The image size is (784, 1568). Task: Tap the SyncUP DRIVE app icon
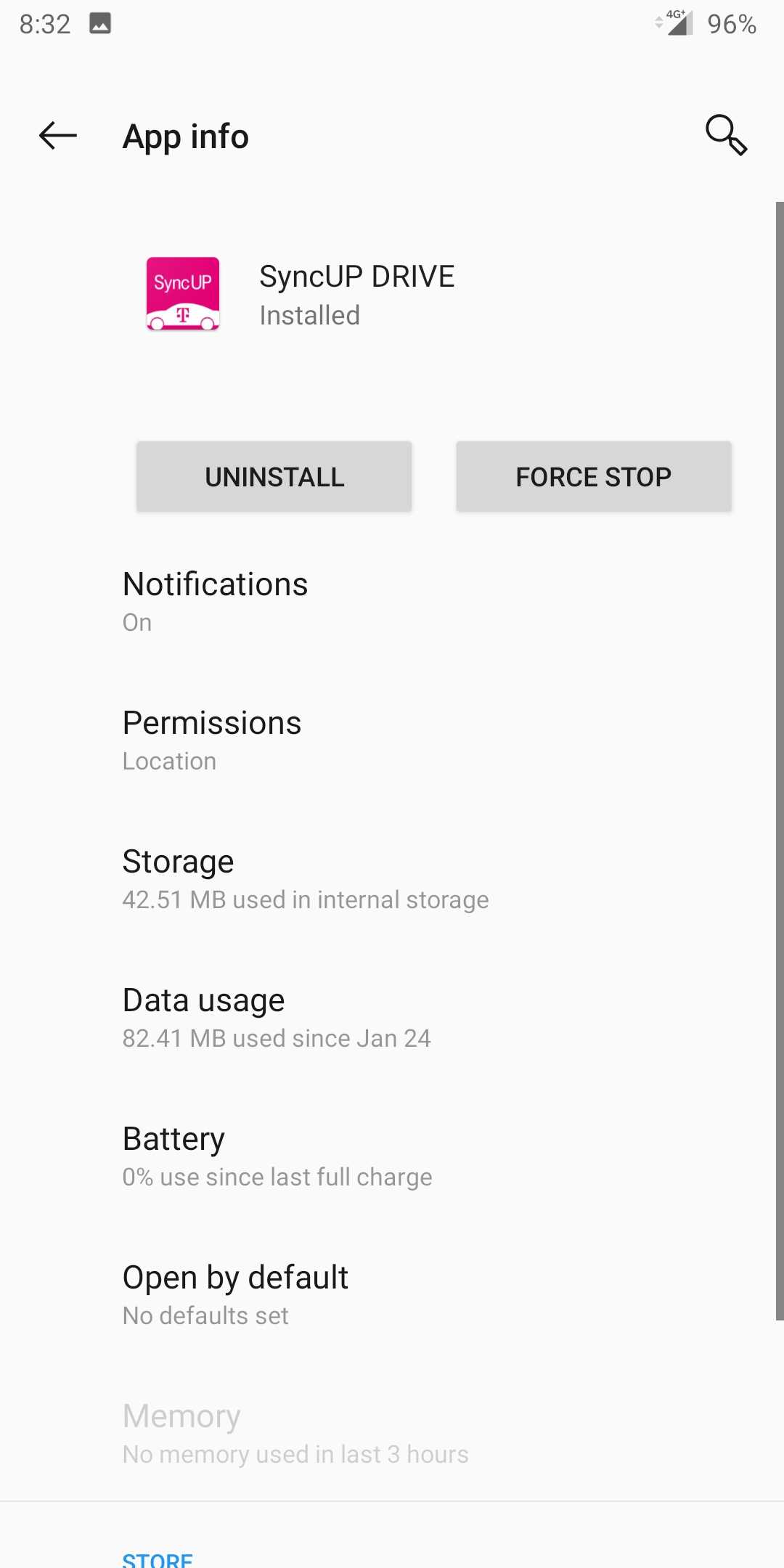(x=181, y=293)
